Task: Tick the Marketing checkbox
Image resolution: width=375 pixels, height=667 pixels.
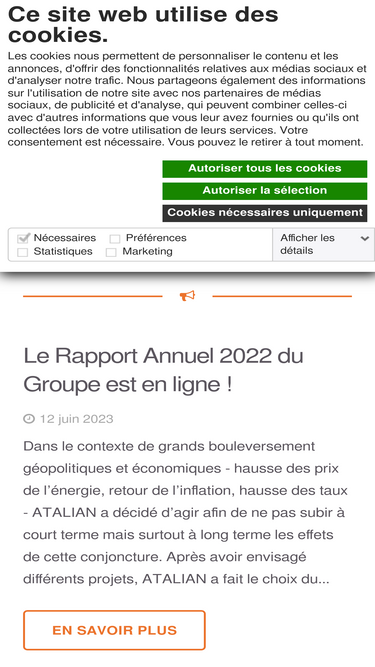Action: [111, 252]
